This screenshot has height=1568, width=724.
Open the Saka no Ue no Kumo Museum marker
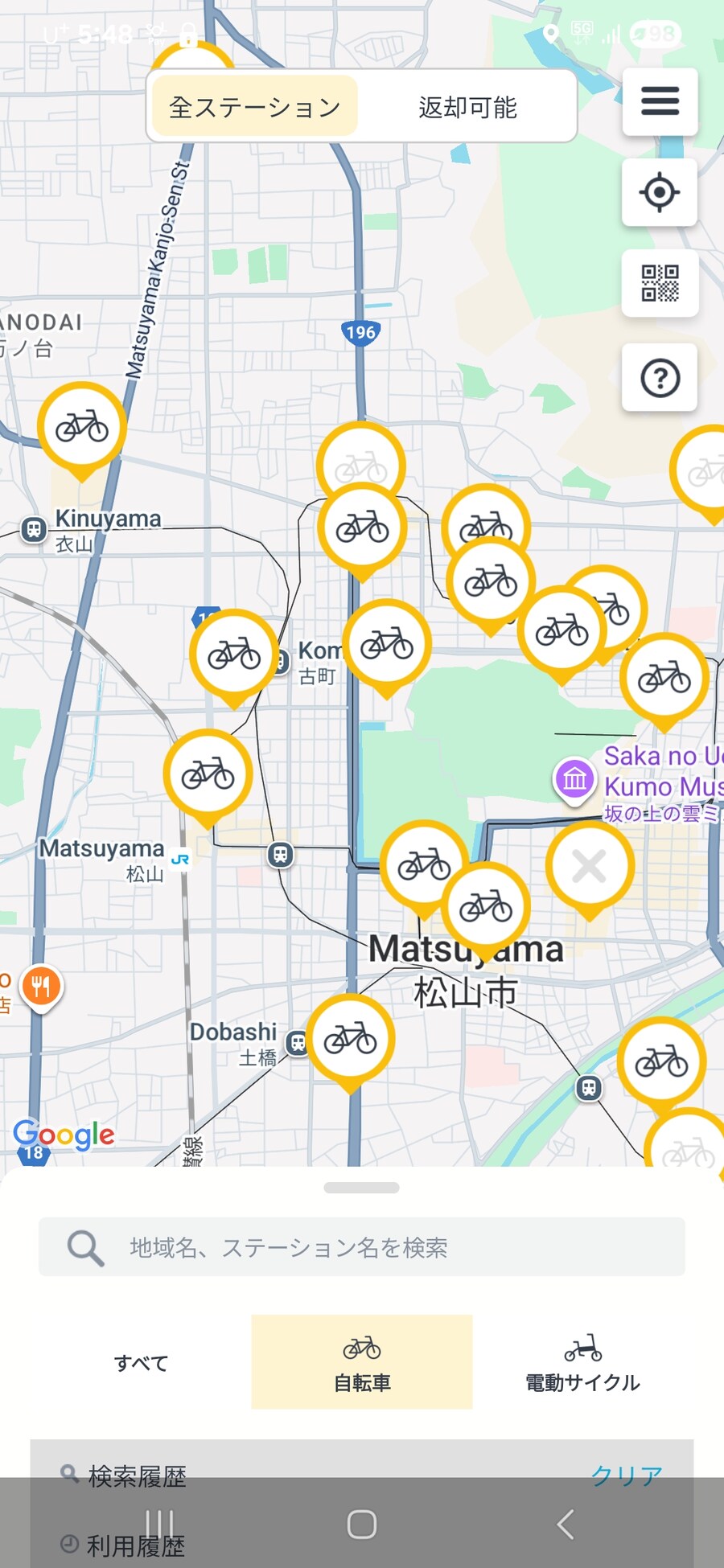pyautogui.click(x=574, y=778)
